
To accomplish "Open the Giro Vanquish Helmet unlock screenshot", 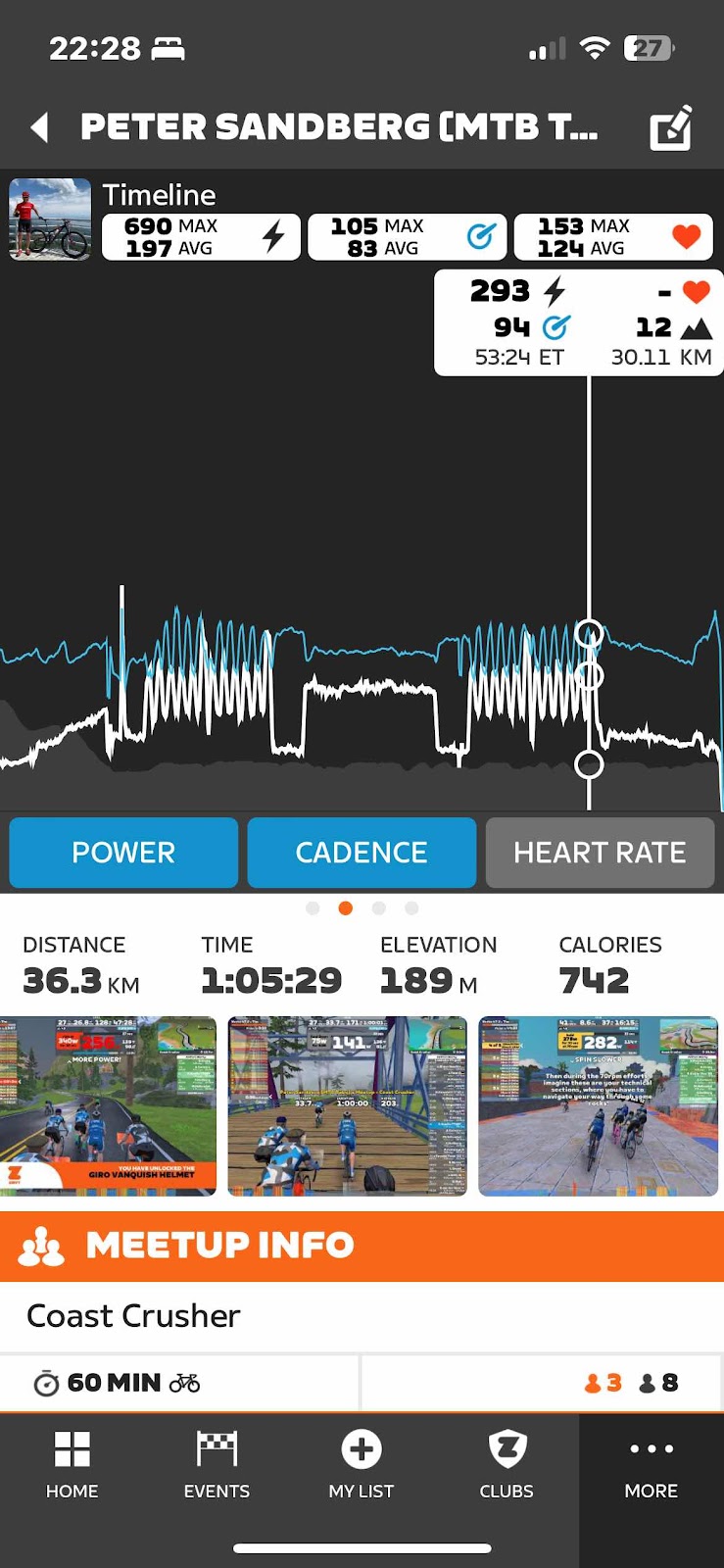I will pyautogui.click(x=108, y=1106).
